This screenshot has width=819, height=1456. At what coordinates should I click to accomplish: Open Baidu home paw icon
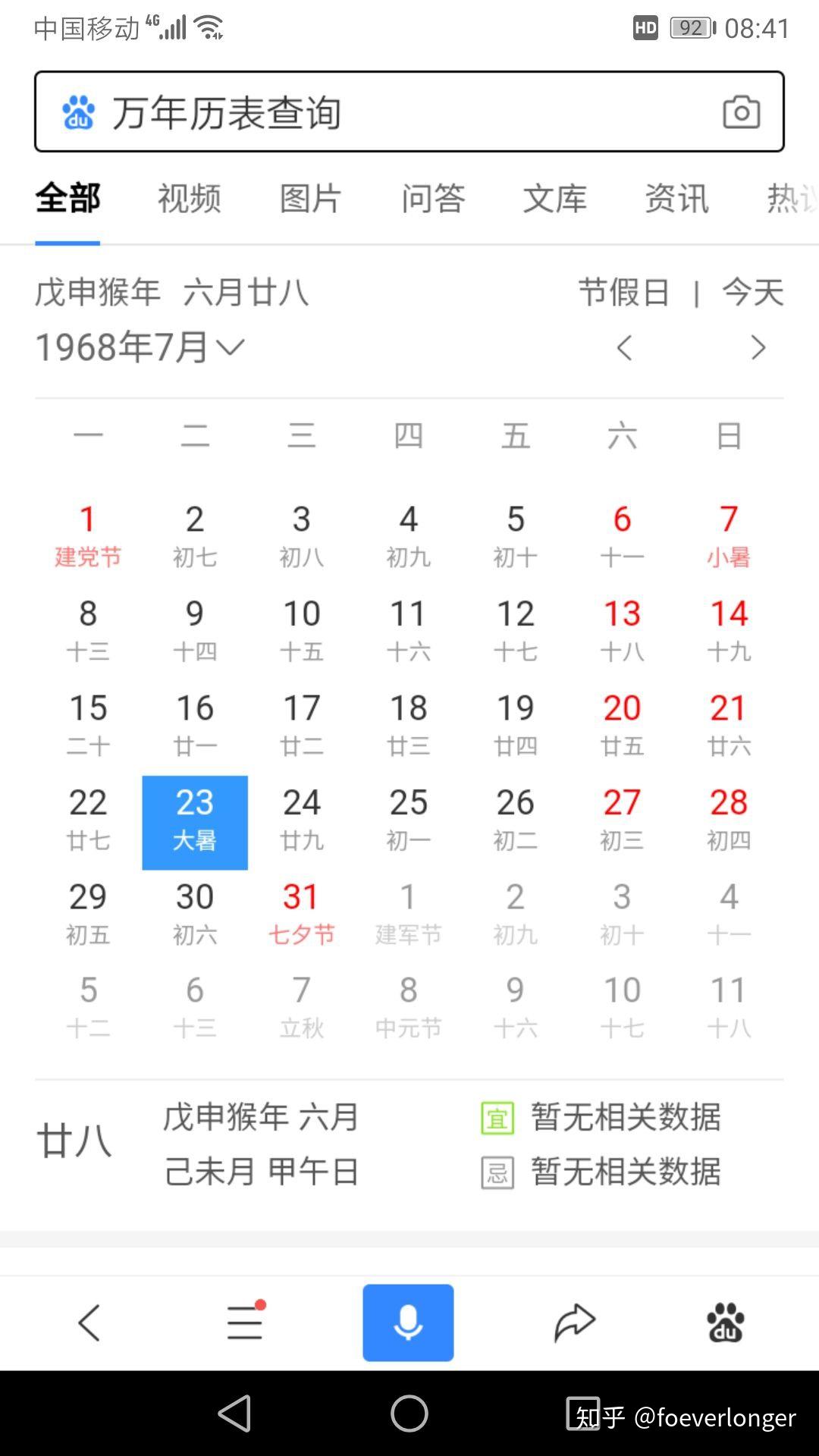pyautogui.click(x=725, y=1323)
